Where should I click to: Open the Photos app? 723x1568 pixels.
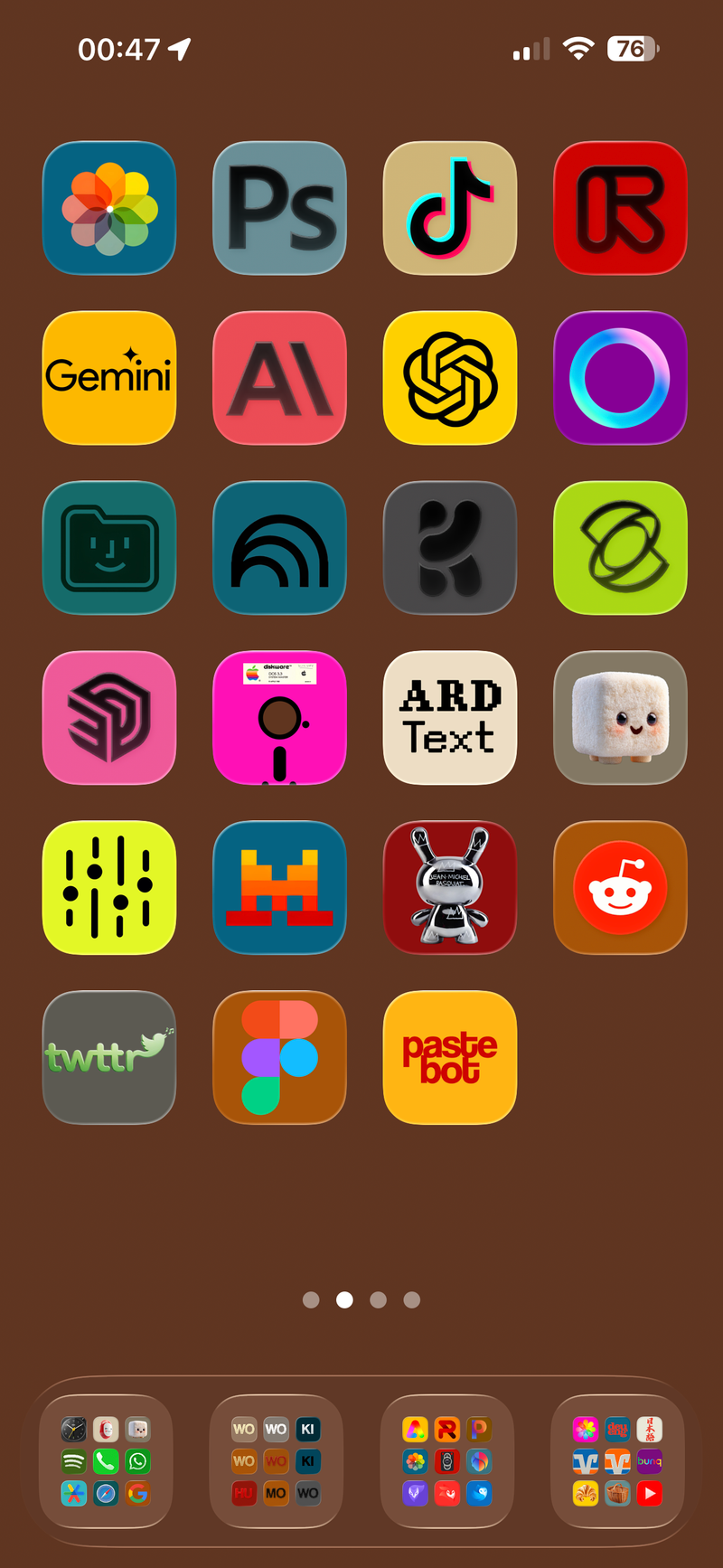click(109, 208)
